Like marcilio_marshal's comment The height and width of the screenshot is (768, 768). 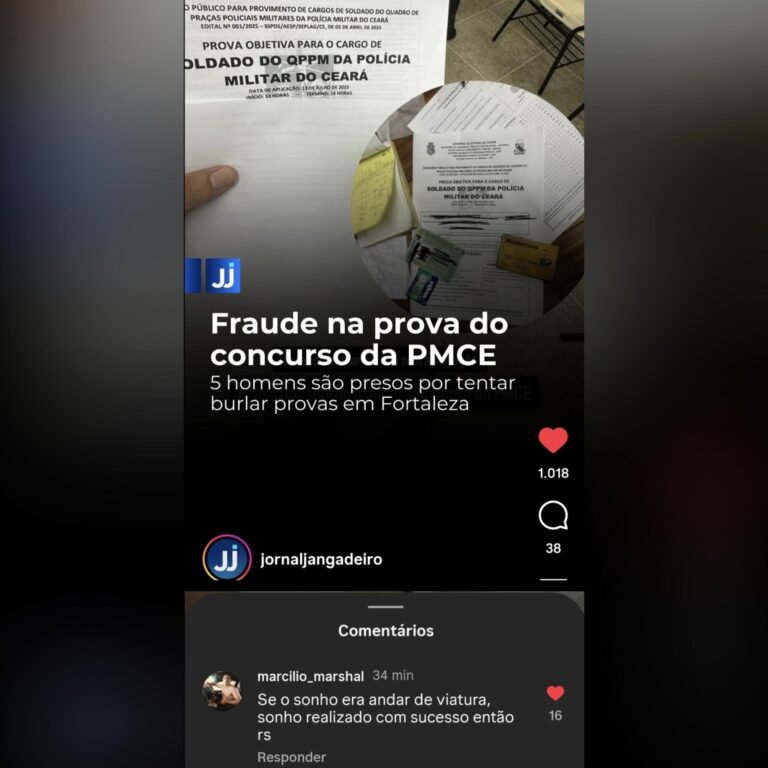[555, 694]
